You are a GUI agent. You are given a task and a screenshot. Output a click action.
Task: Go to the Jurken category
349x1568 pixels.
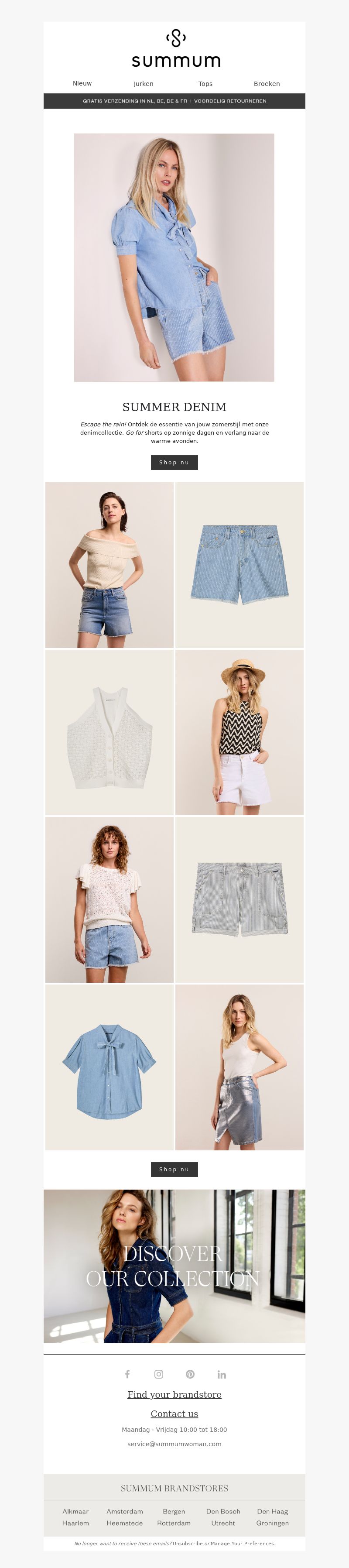click(x=144, y=84)
